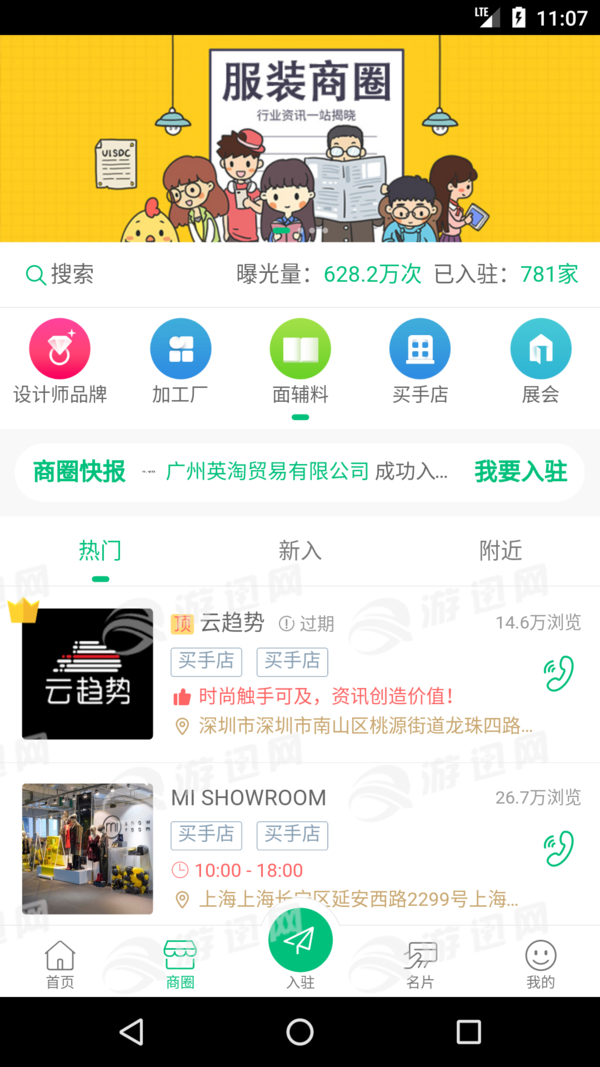
Task: Tap the 我要入驻 button
Action: click(520, 472)
